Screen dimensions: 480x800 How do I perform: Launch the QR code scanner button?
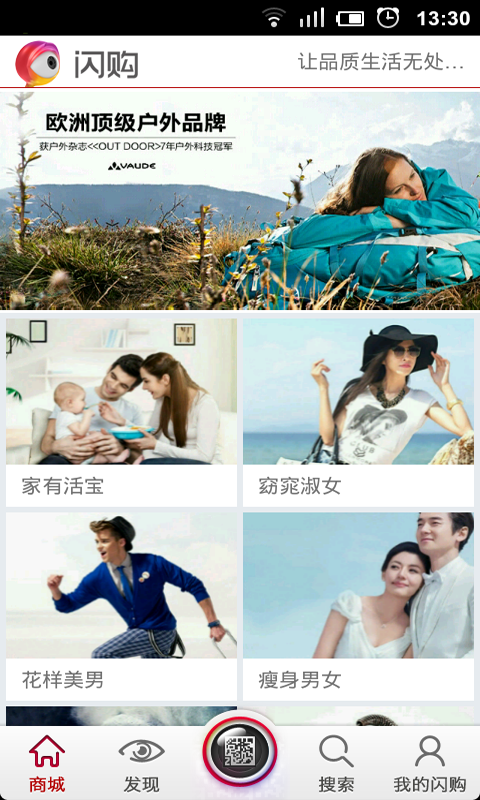[240, 752]
